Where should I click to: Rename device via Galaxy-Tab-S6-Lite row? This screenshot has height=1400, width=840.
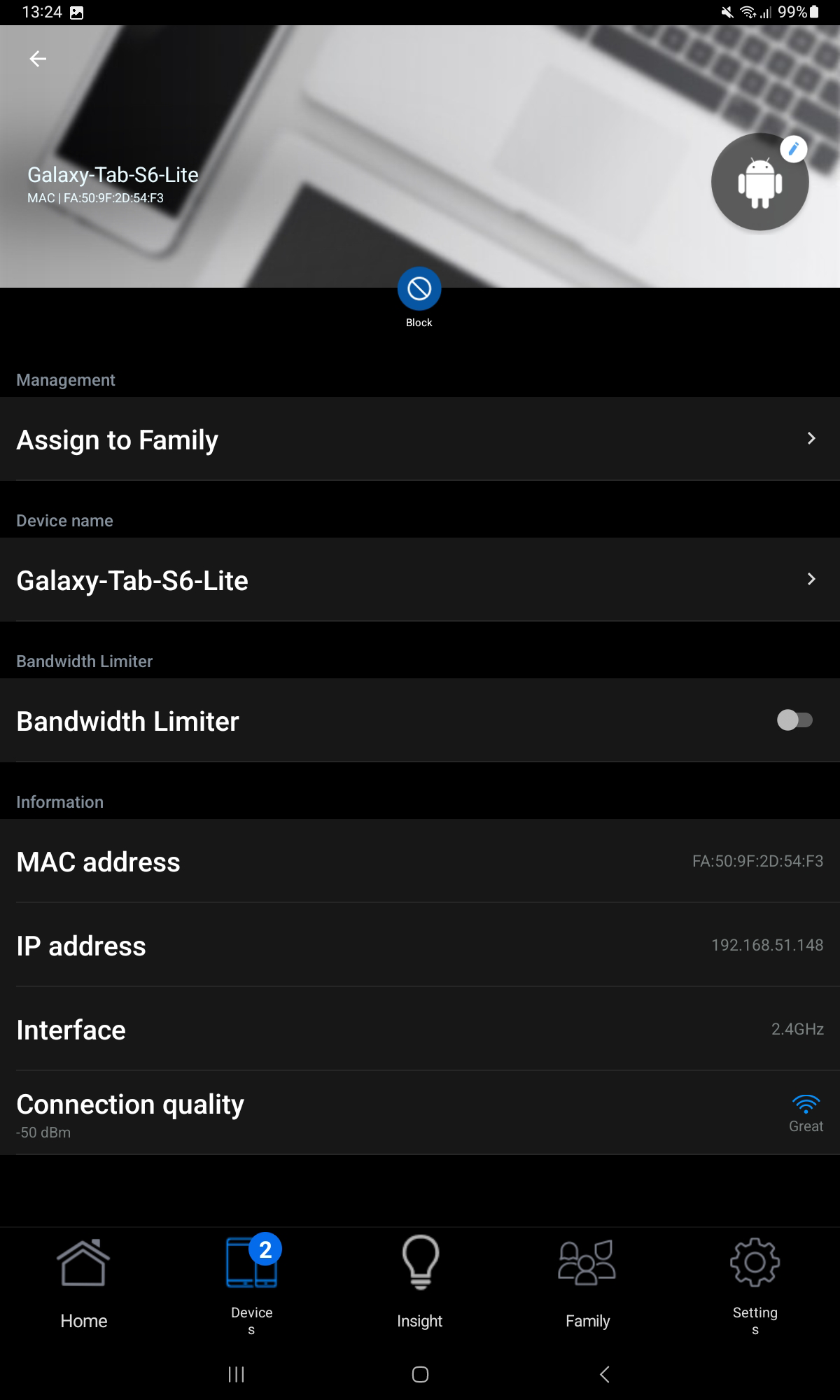tap(420, 580)
